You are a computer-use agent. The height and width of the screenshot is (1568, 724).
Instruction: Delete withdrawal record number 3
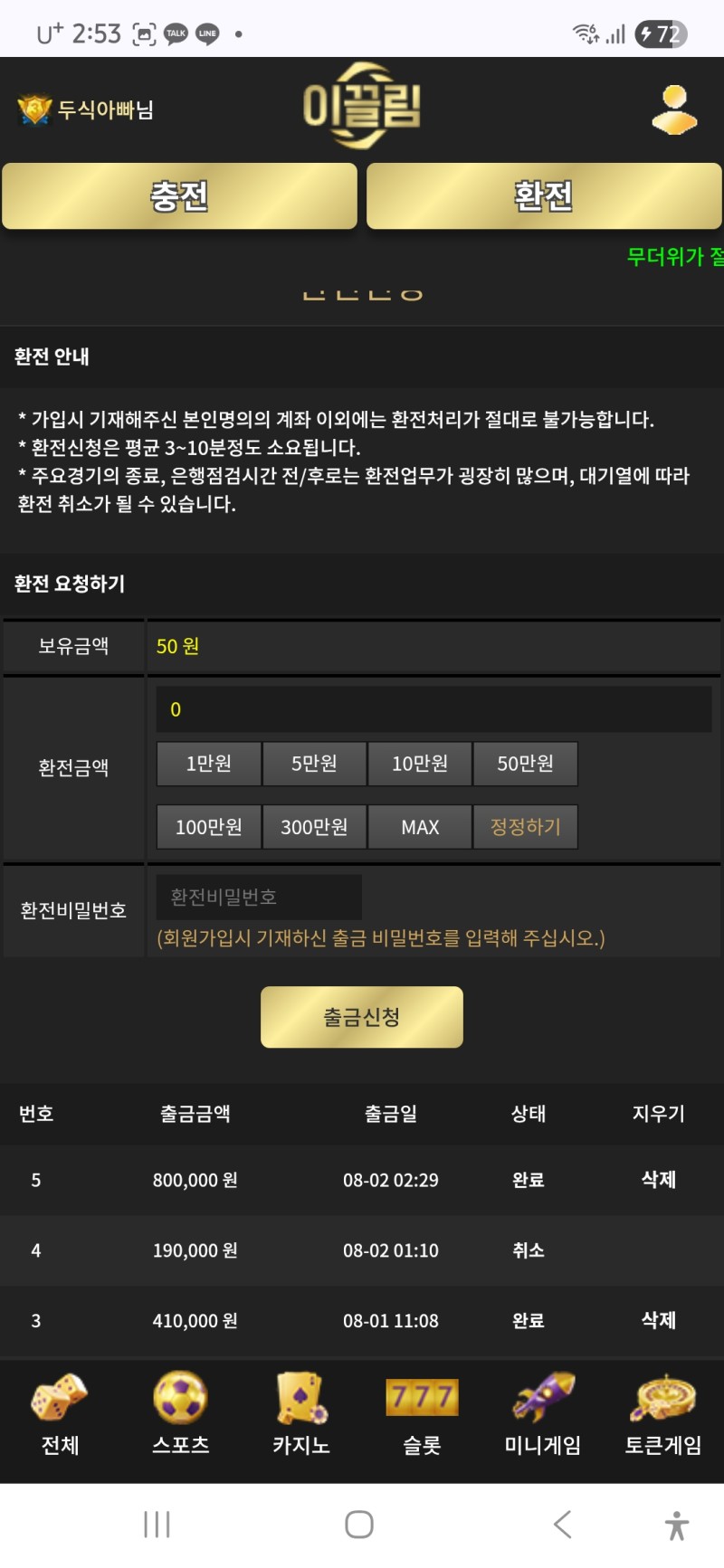[x=659, y=1320]
